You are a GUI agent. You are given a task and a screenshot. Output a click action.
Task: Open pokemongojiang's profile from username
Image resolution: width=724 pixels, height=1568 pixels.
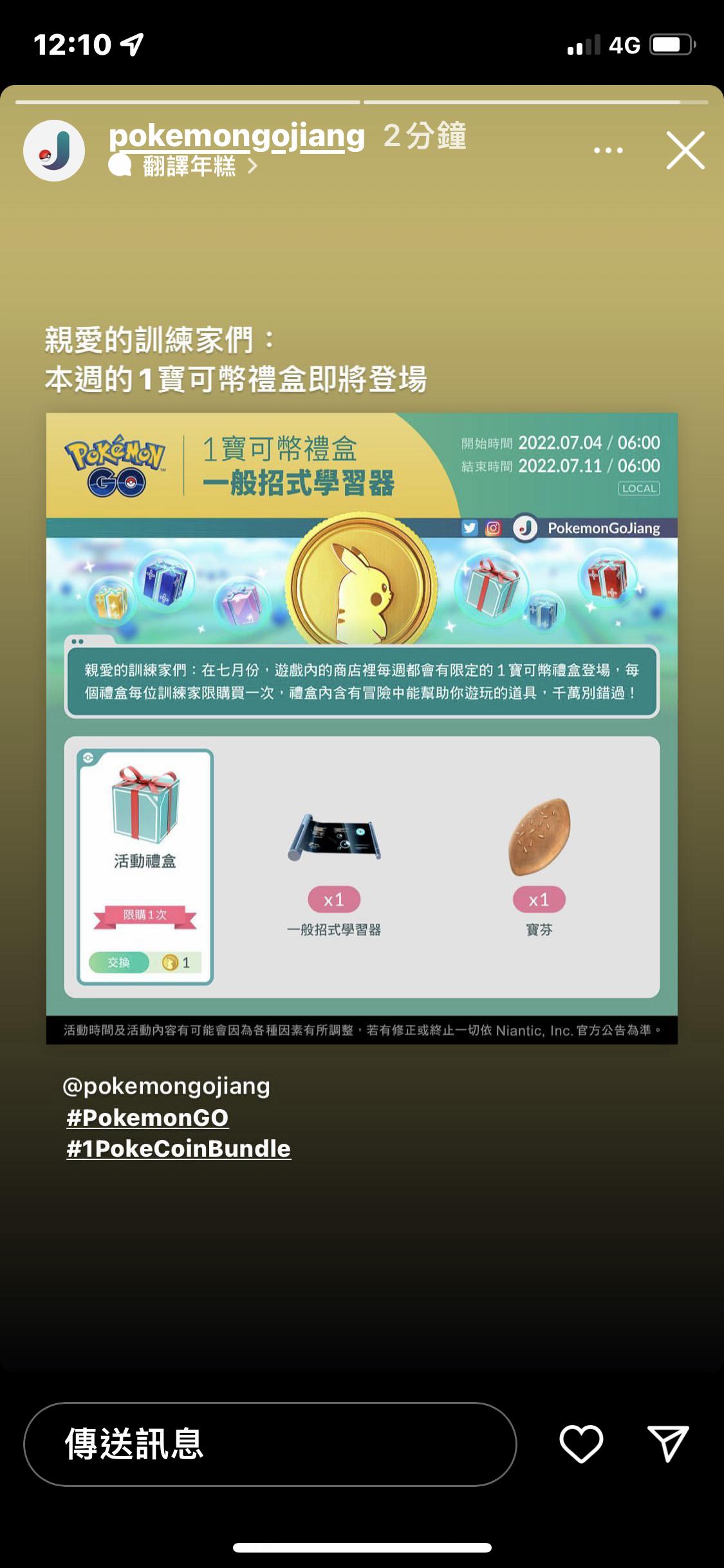pyautogui.click(x=236, y=136)
